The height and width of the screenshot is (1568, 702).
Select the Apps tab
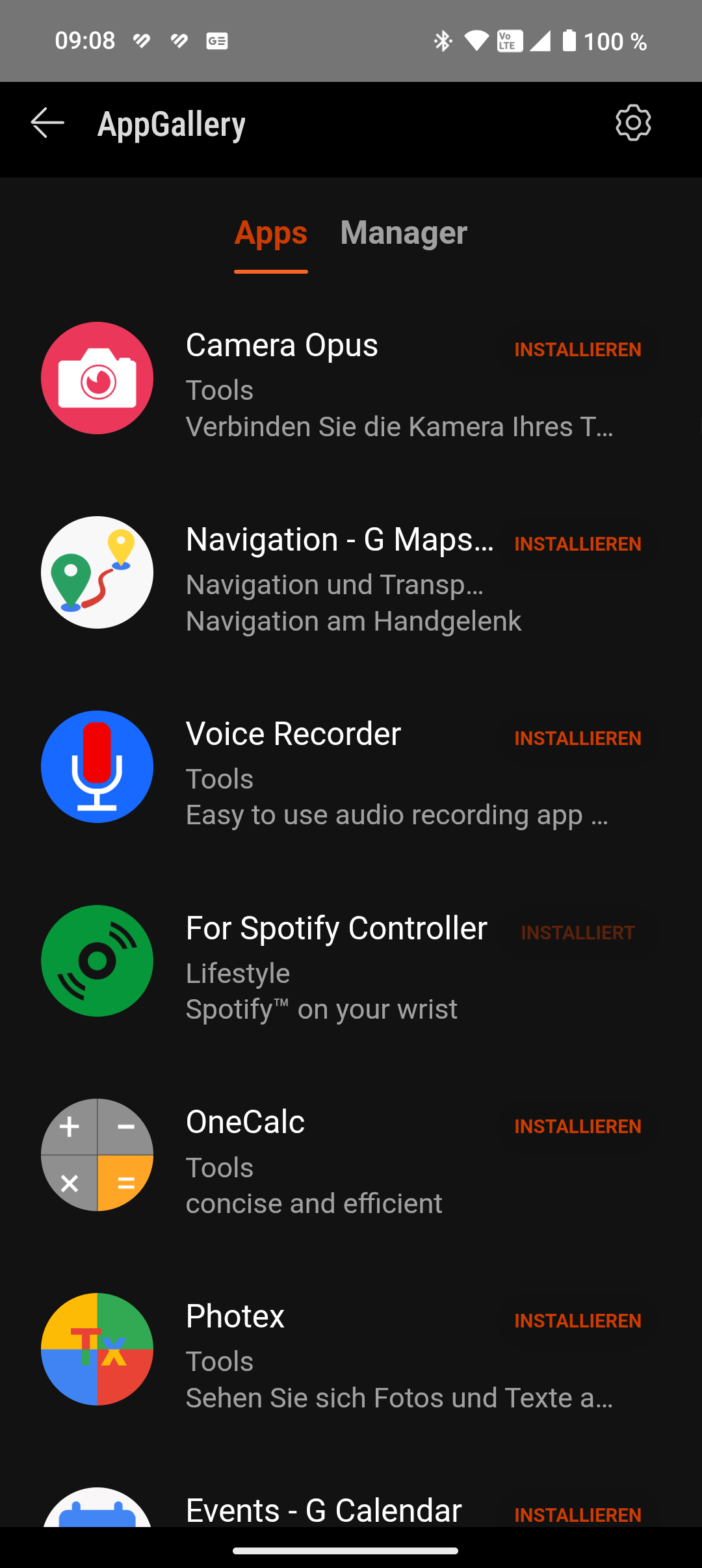[270, 233]
